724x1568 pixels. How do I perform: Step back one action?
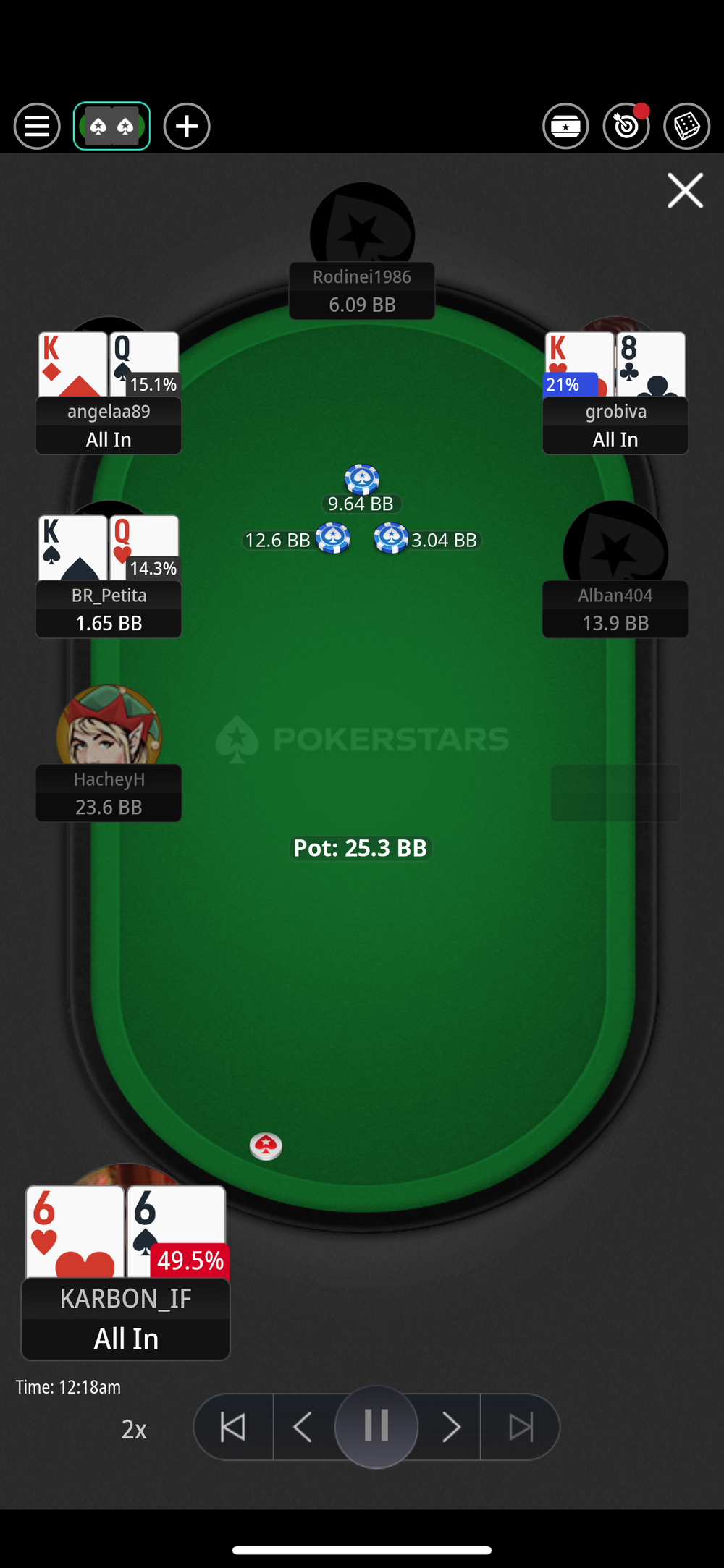click(x=303, y=1427)
